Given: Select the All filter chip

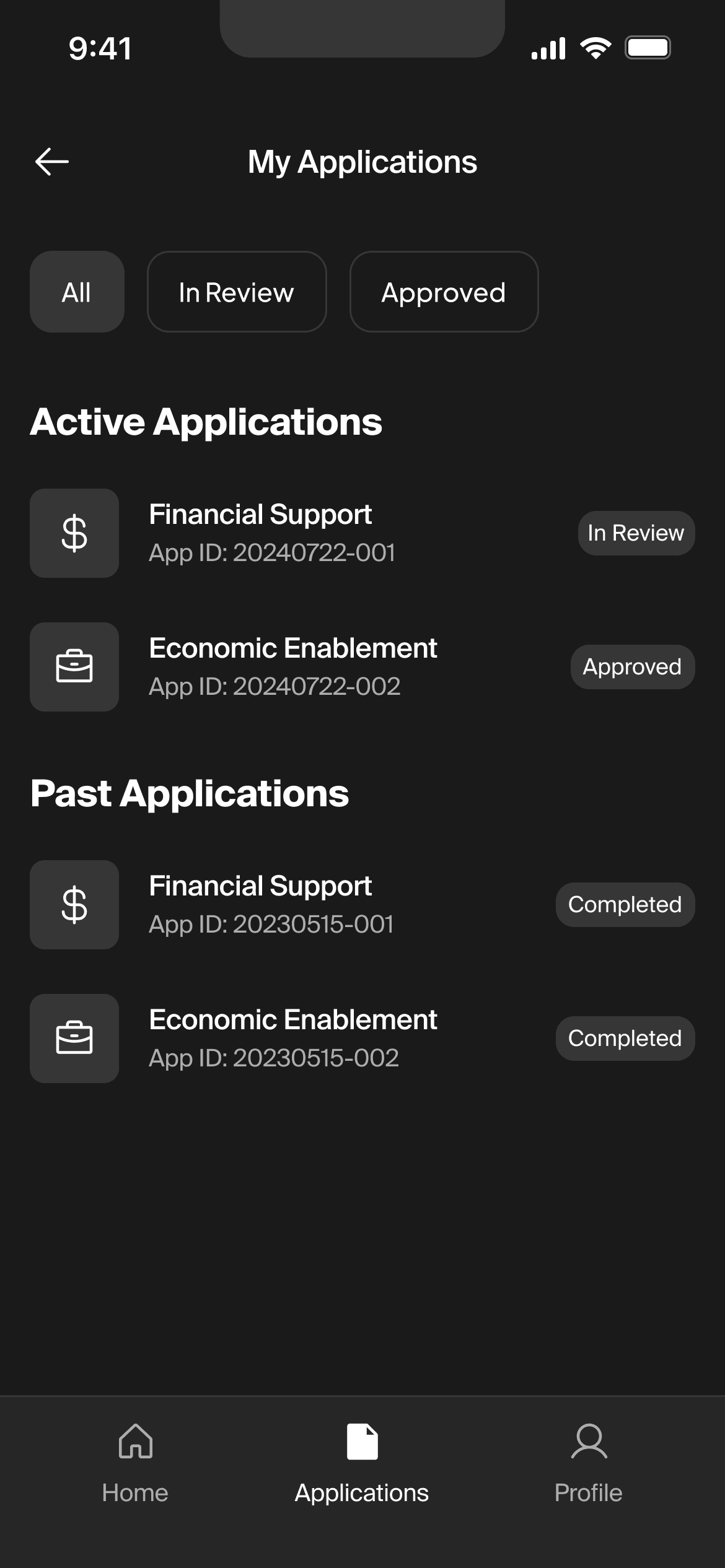Looking at the screenshot, I should point(77,292).
